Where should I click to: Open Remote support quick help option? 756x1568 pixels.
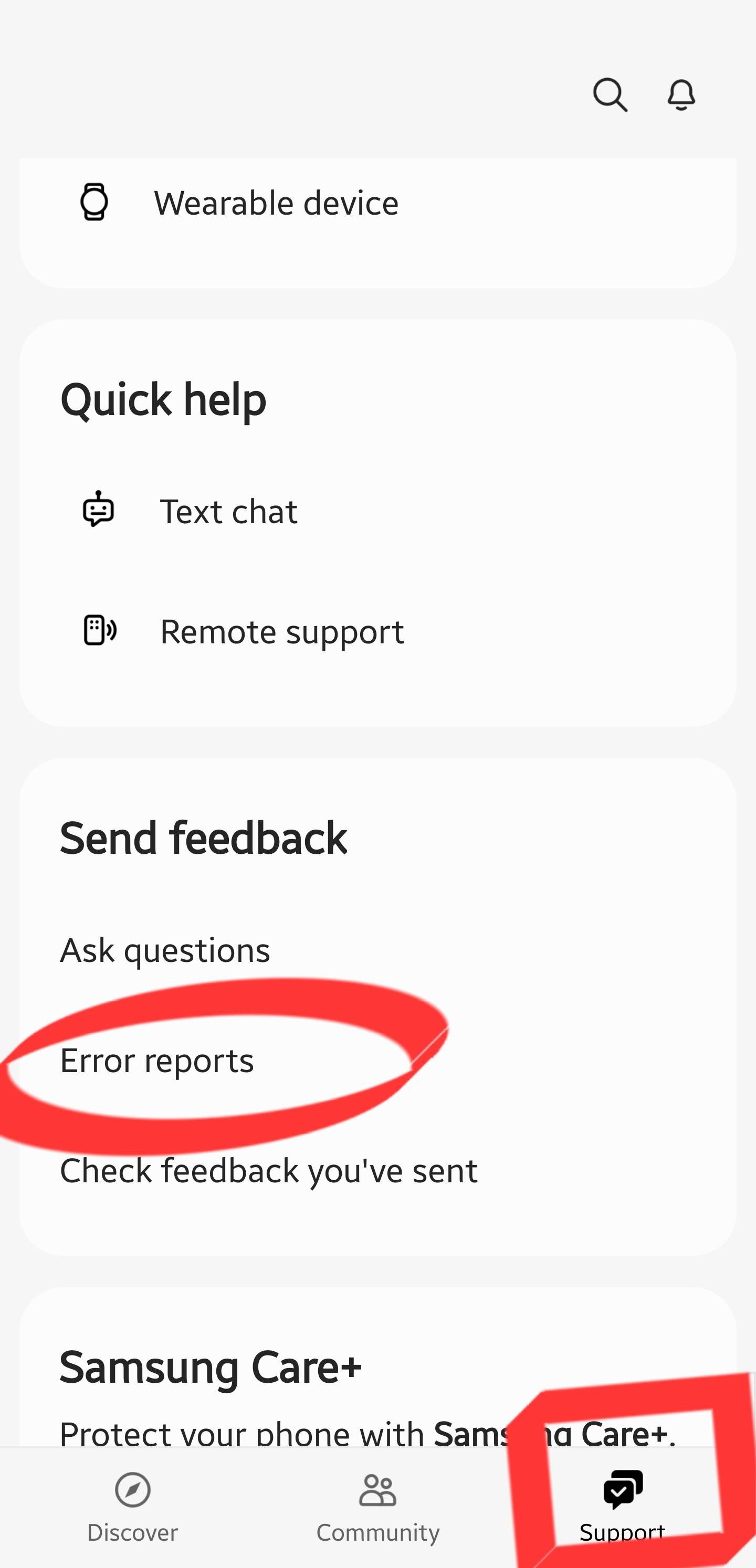tap(282, 631)
